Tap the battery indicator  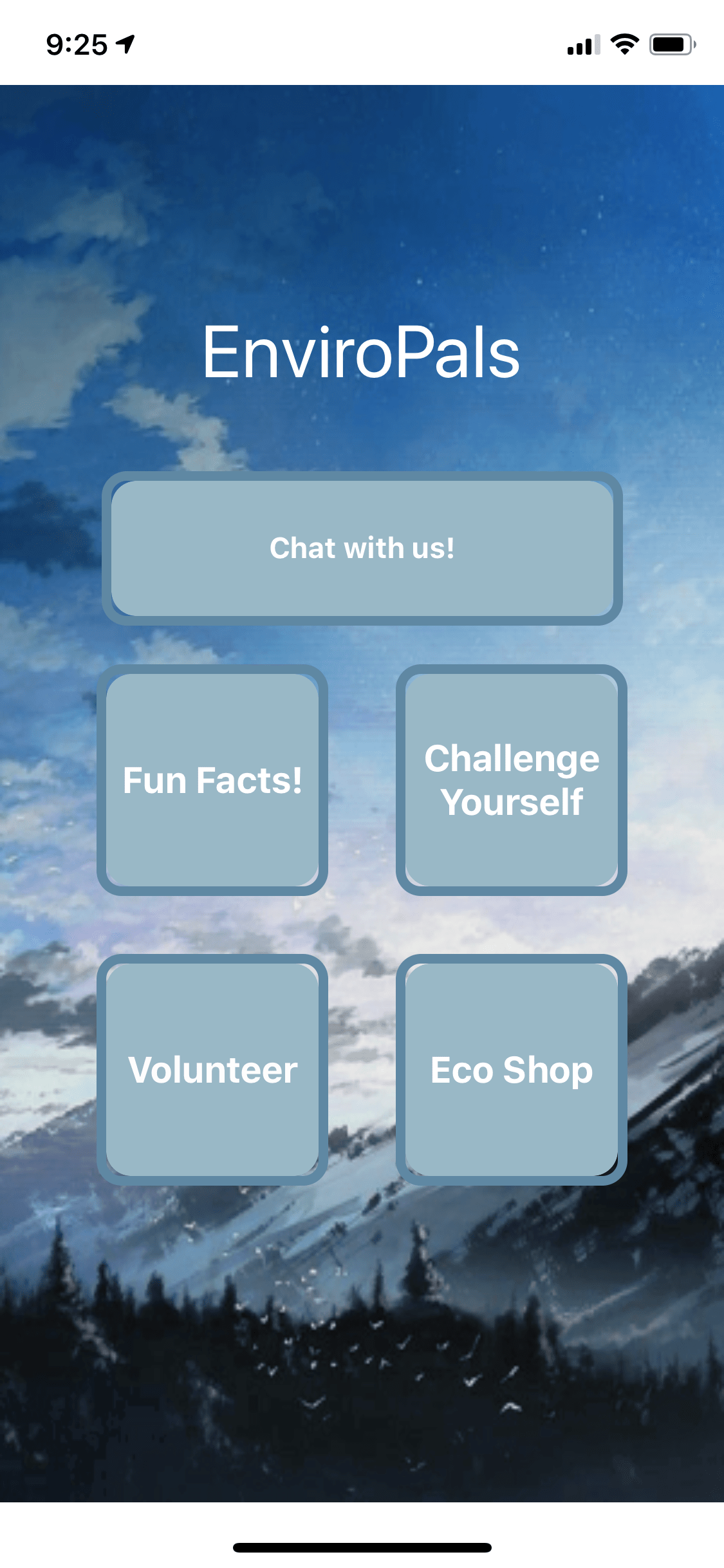tap(669, 44)
